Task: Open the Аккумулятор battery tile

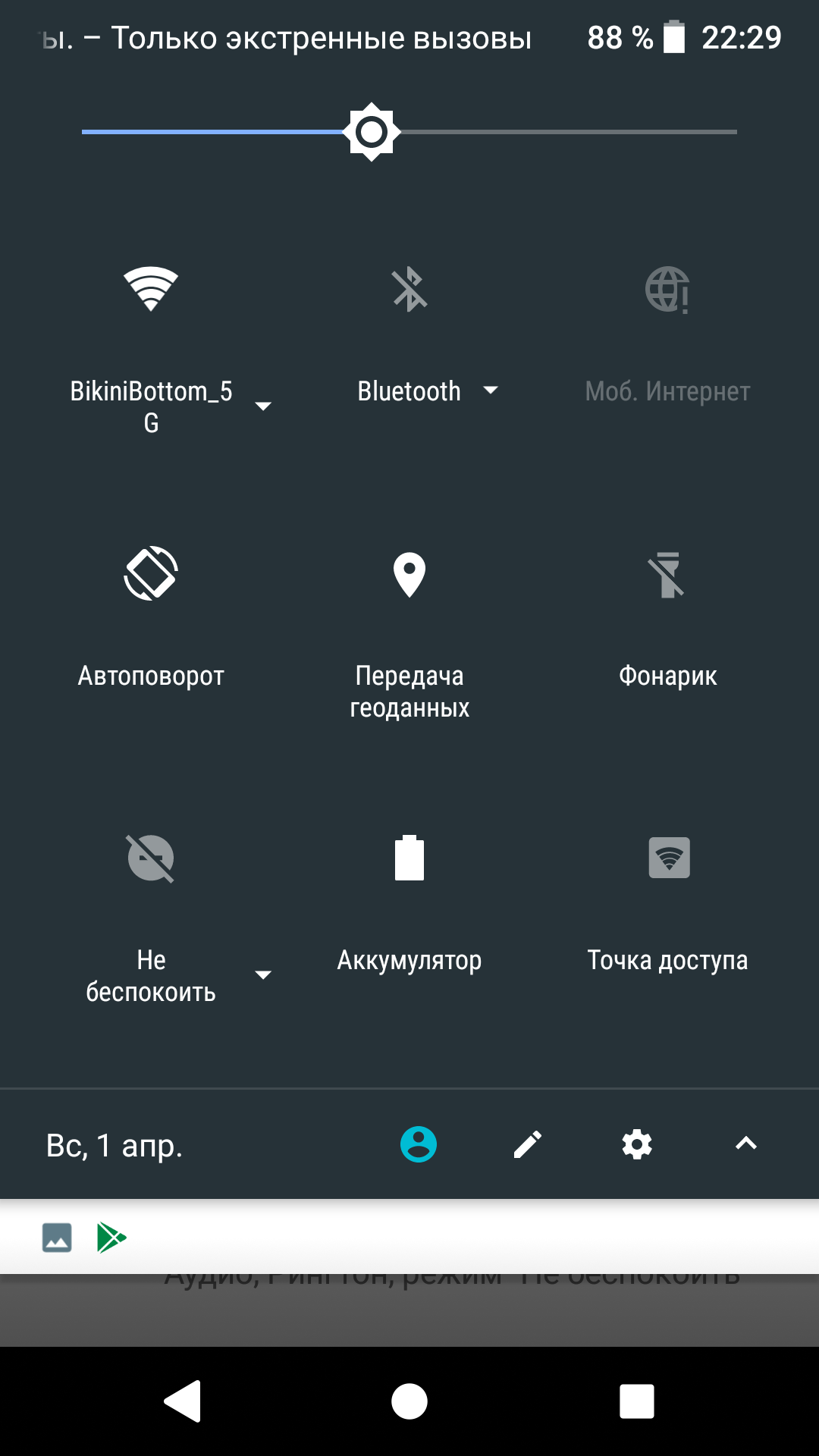Action: click(x=409, y=858)
